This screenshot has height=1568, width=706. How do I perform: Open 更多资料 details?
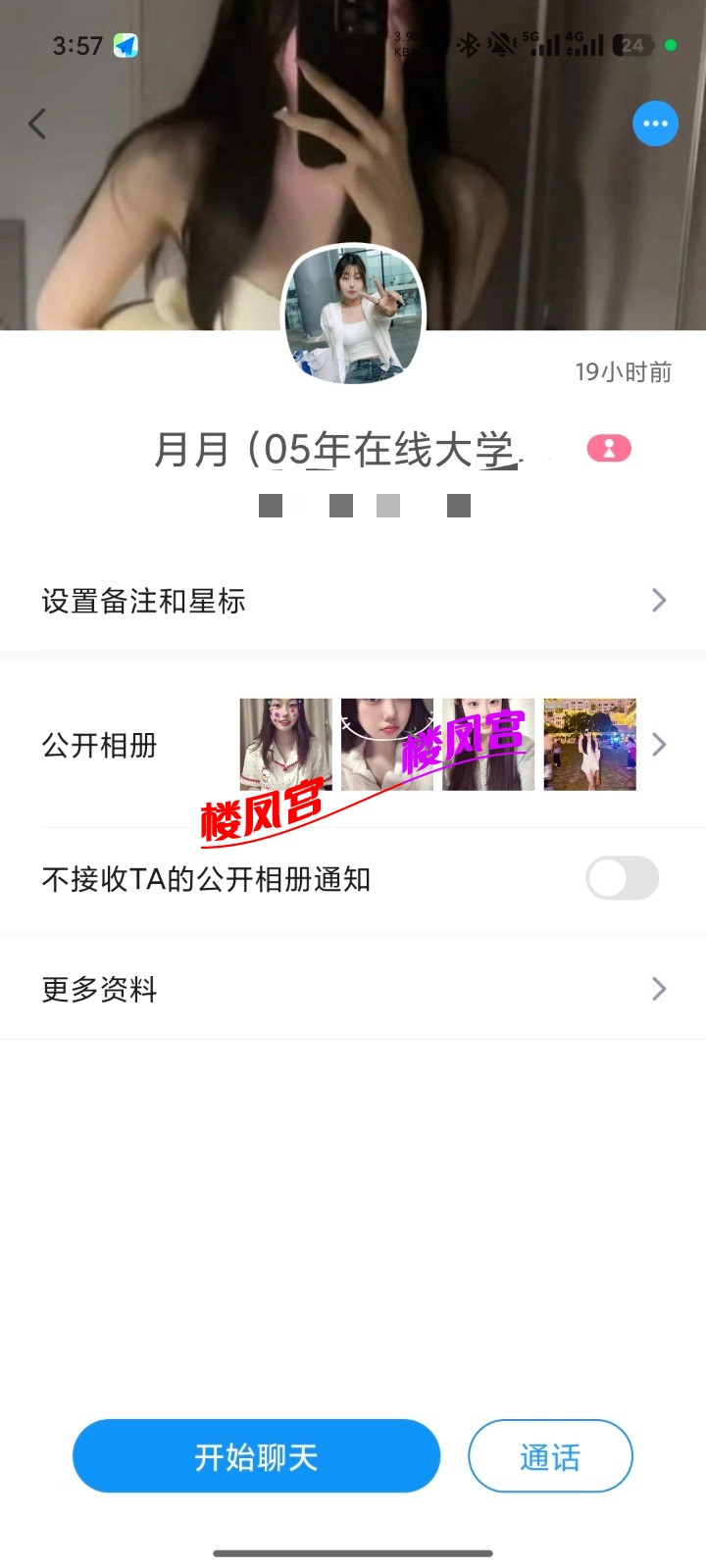tap(353, 989)
